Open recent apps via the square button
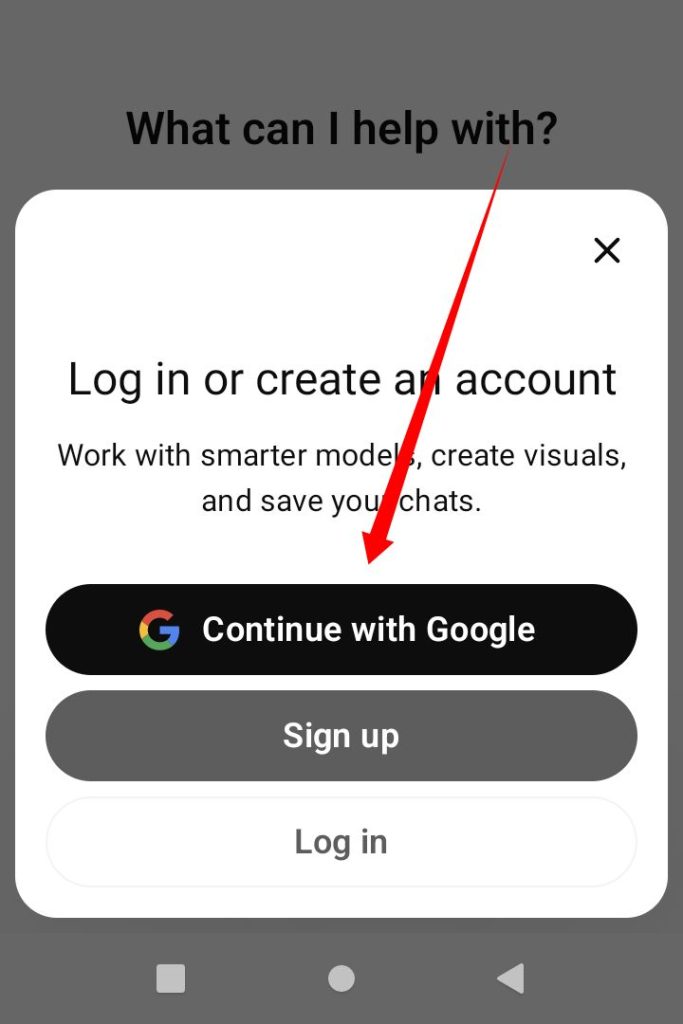This screenshot has width=683, height=1024. pos(171,978)
